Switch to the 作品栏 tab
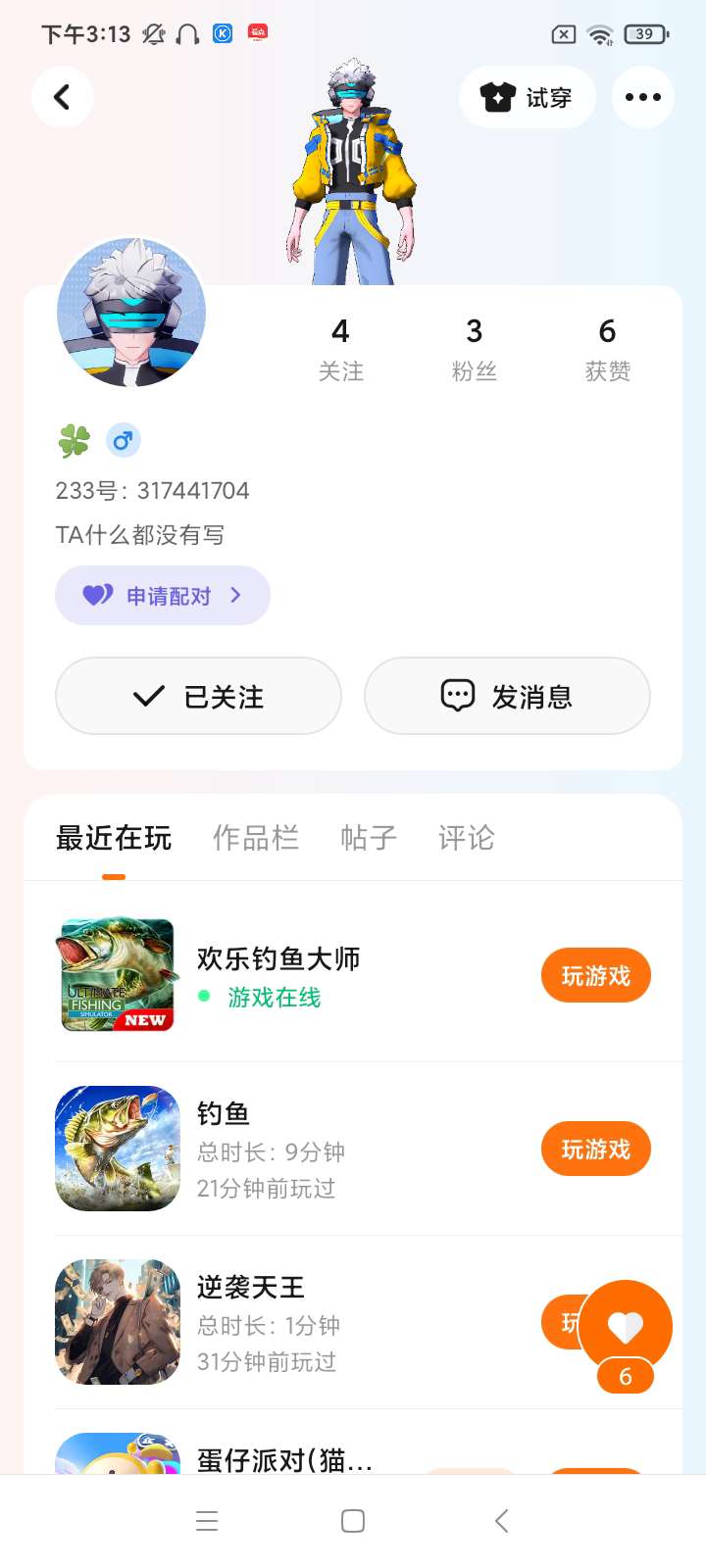The height and width of the screenshot is (1568, 706). [x=255, y=838]
